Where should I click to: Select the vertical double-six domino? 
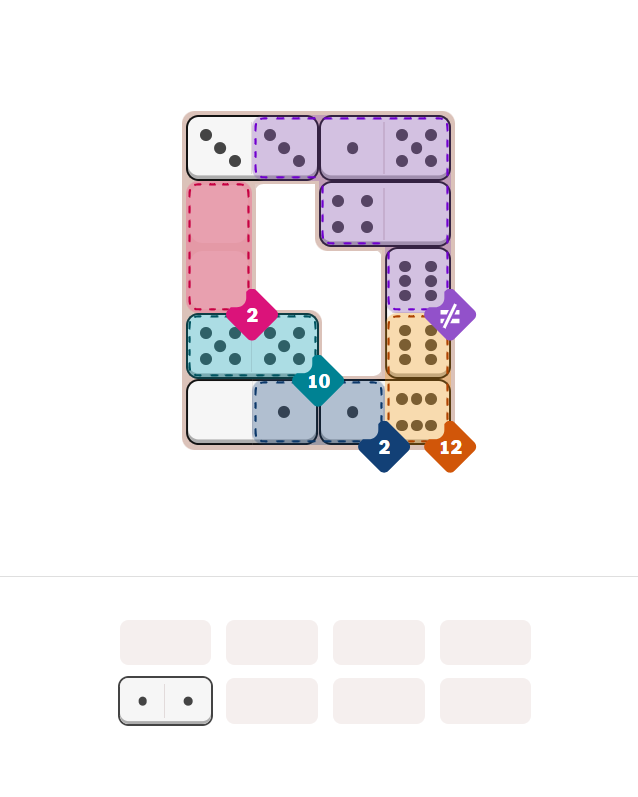pos(418,313)
